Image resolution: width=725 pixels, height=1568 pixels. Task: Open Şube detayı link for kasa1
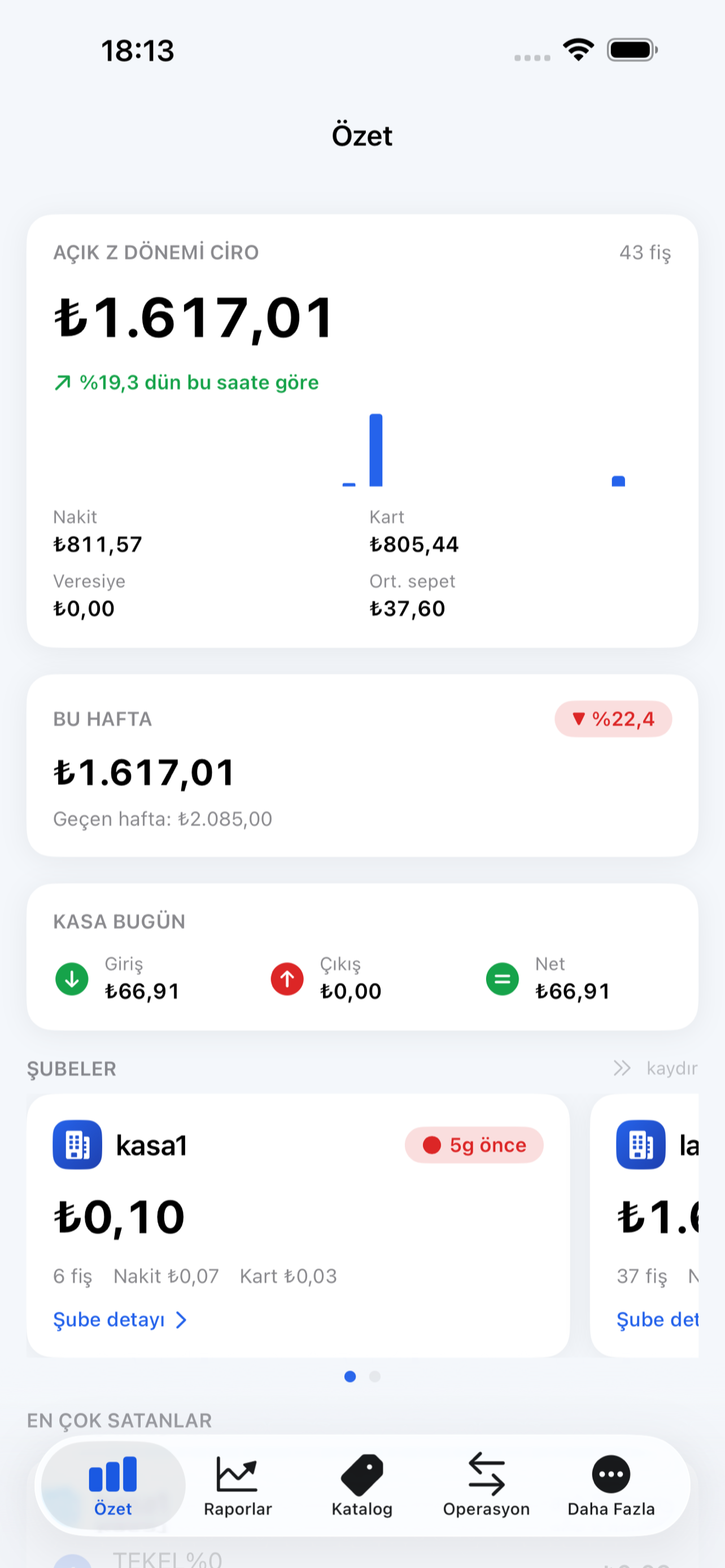[120, 1320]
